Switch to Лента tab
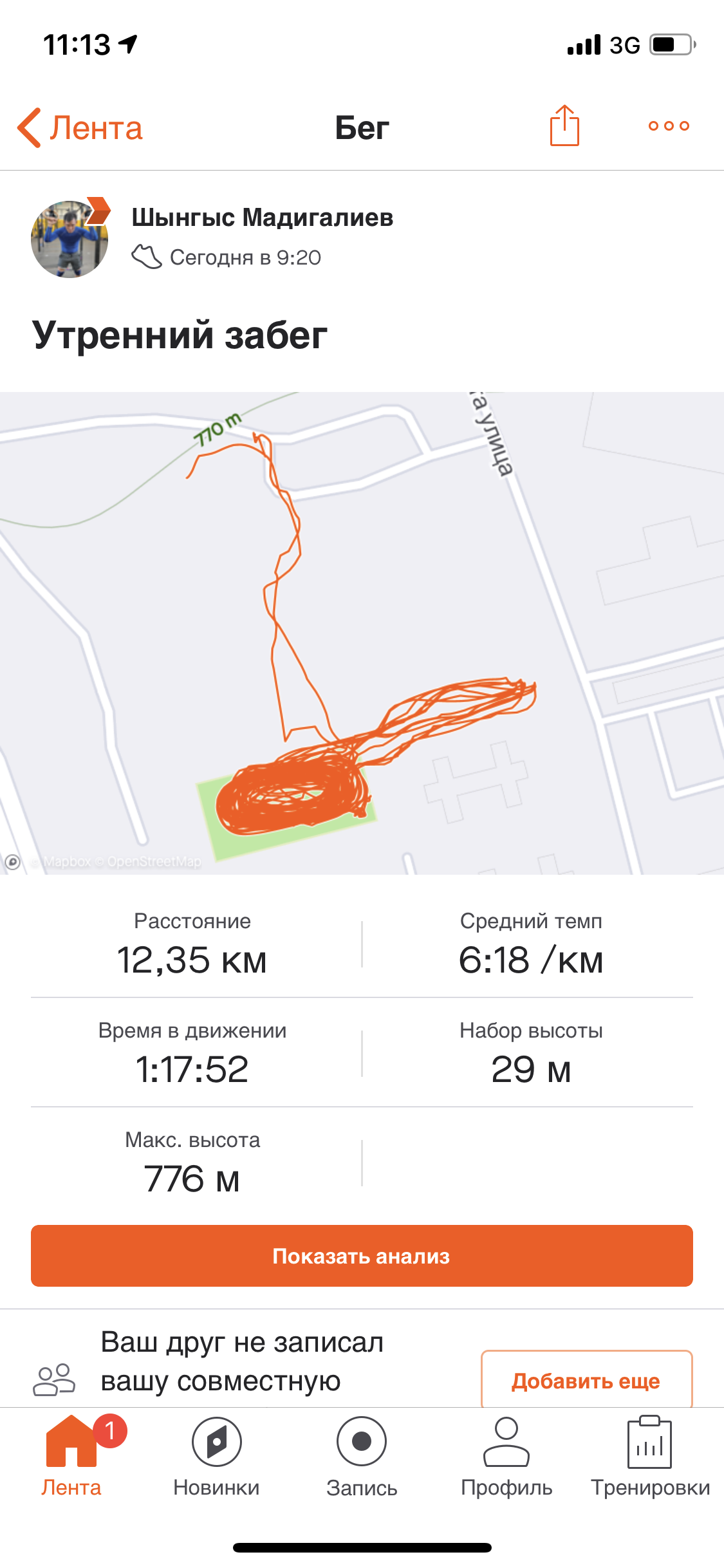The image size is (724, 1568). point(71,1457)
